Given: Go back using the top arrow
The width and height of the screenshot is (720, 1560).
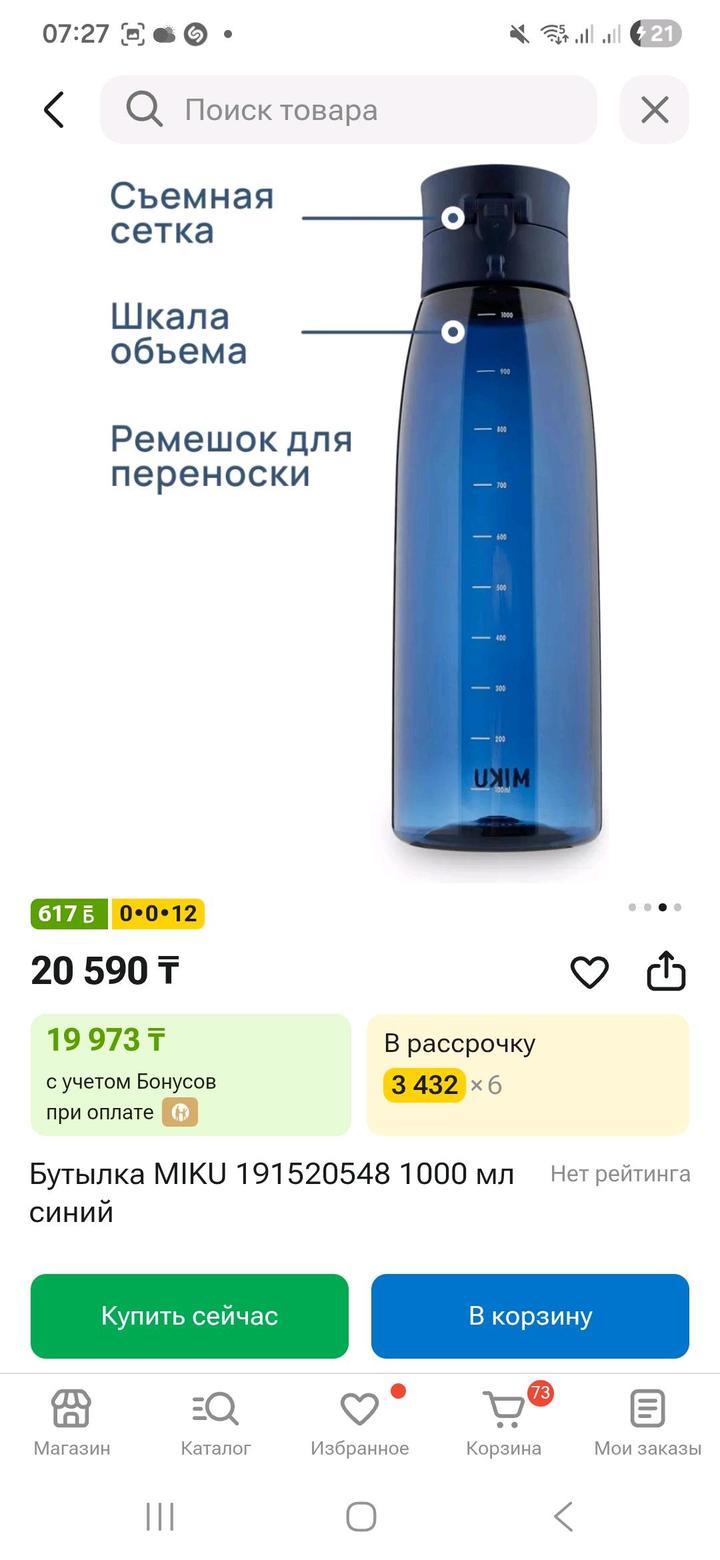Looking at the screenshot, I should point(54,110).
